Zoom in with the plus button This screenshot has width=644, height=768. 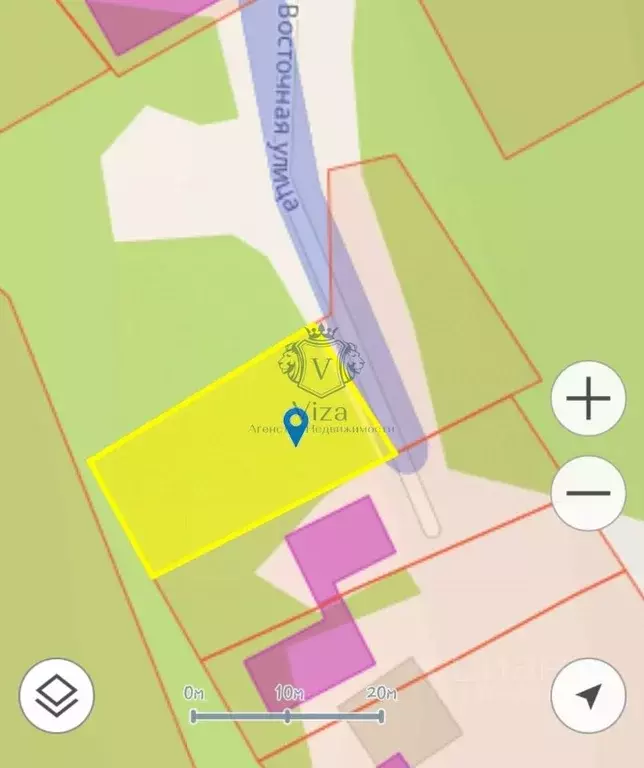tap(588, 399)
